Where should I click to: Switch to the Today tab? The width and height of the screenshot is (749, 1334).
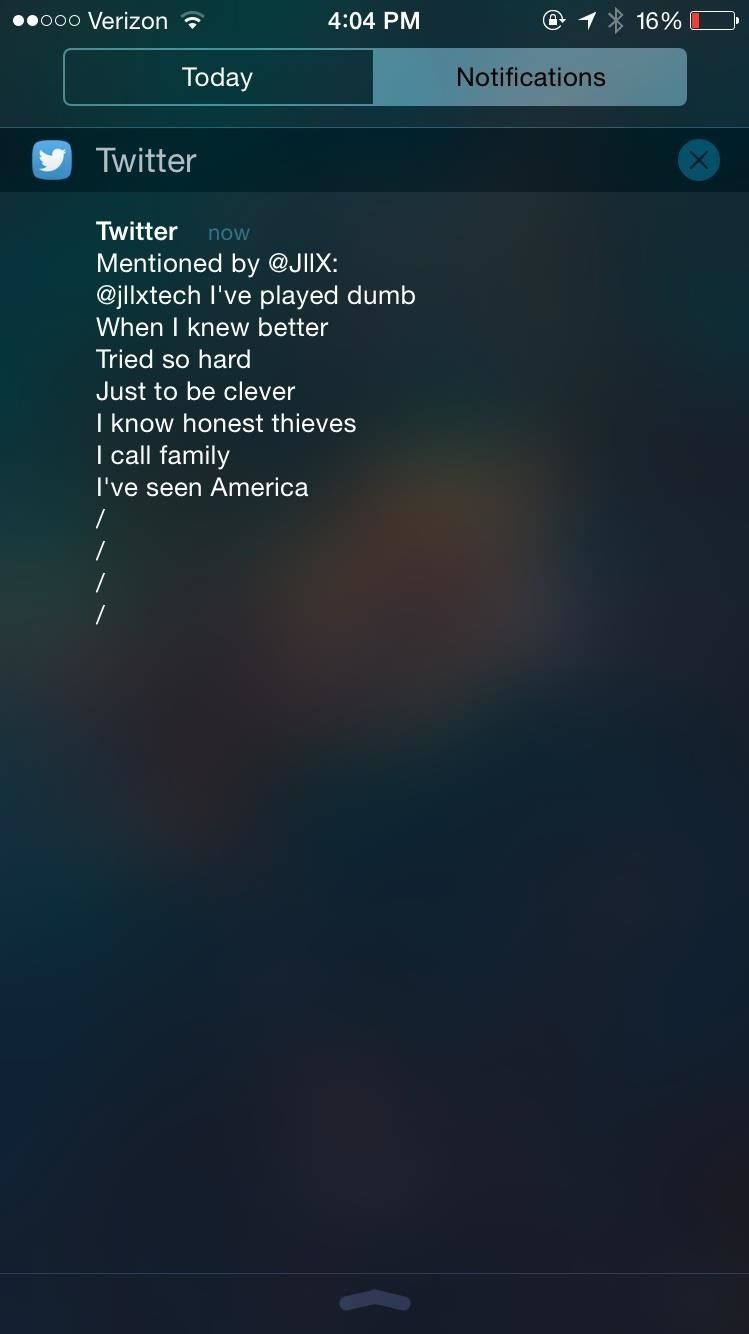tap(218, 77)
